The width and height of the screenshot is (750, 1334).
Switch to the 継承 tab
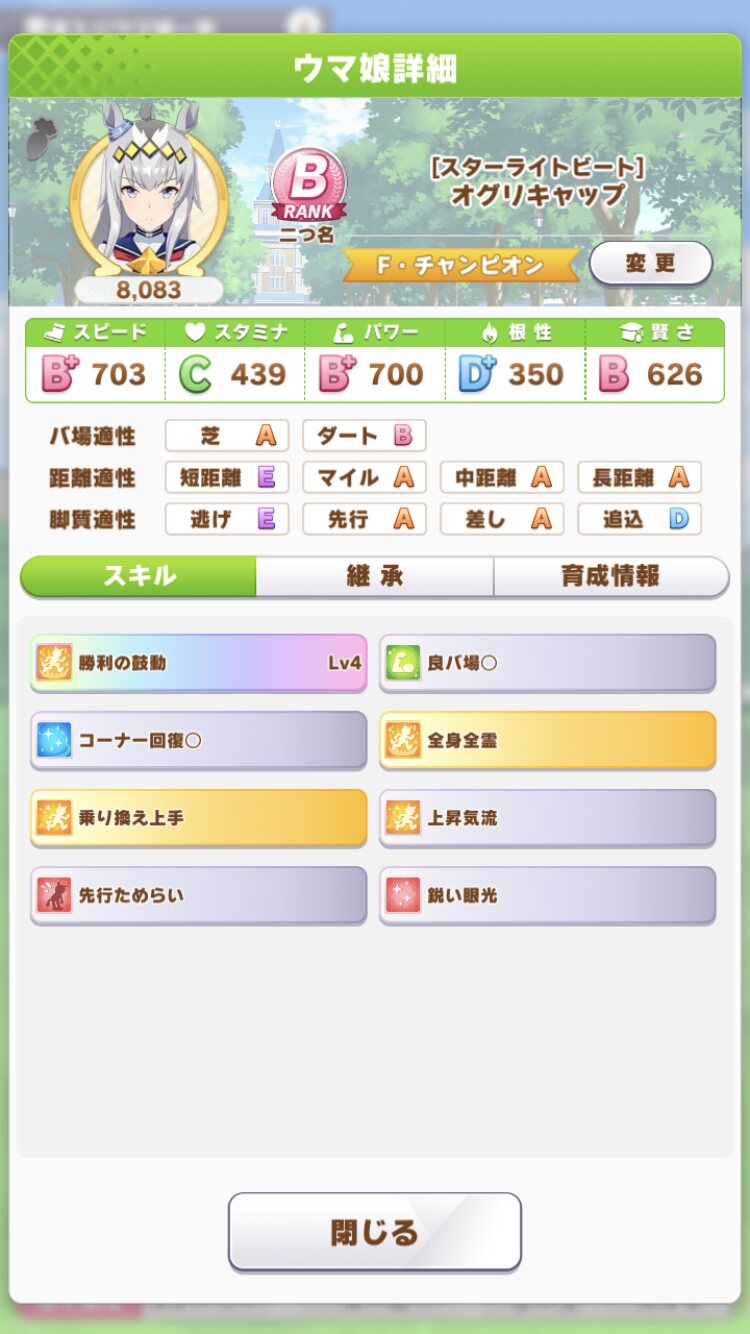[374, 577]
